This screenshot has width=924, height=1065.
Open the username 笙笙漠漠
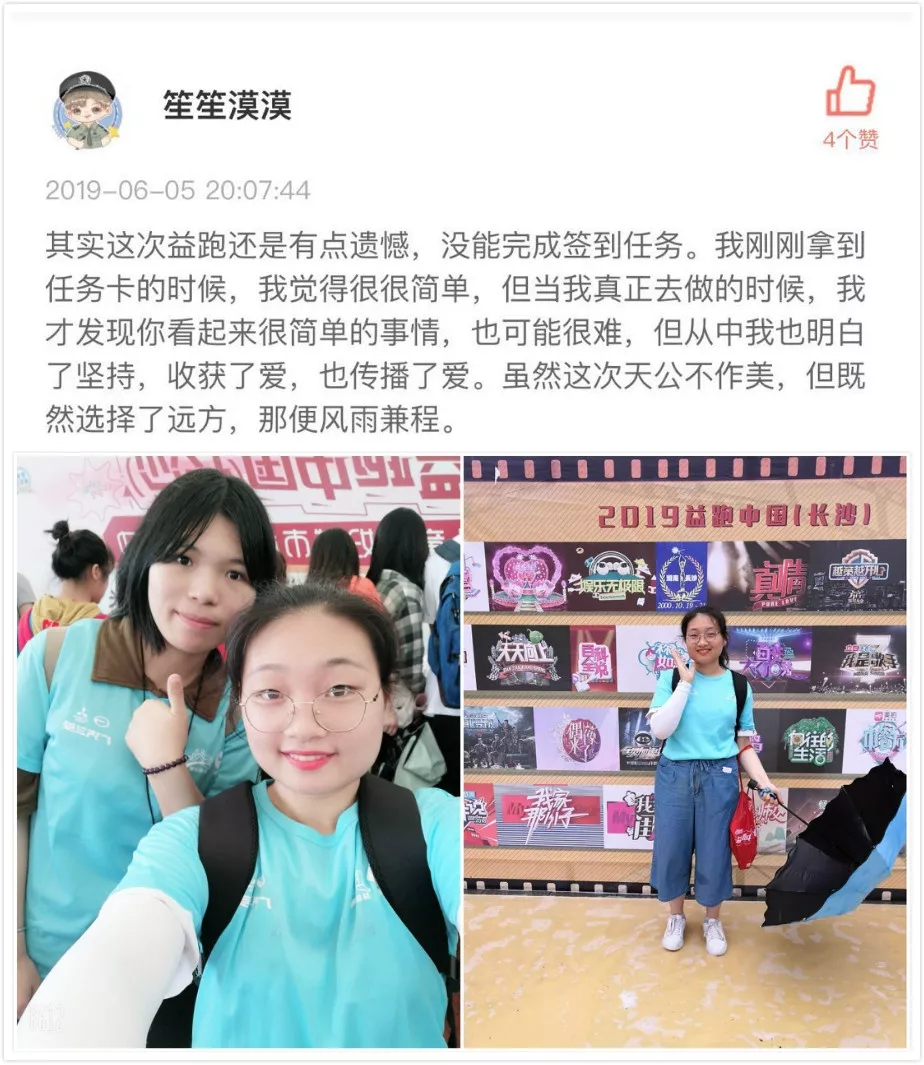(x=227, y=106)
